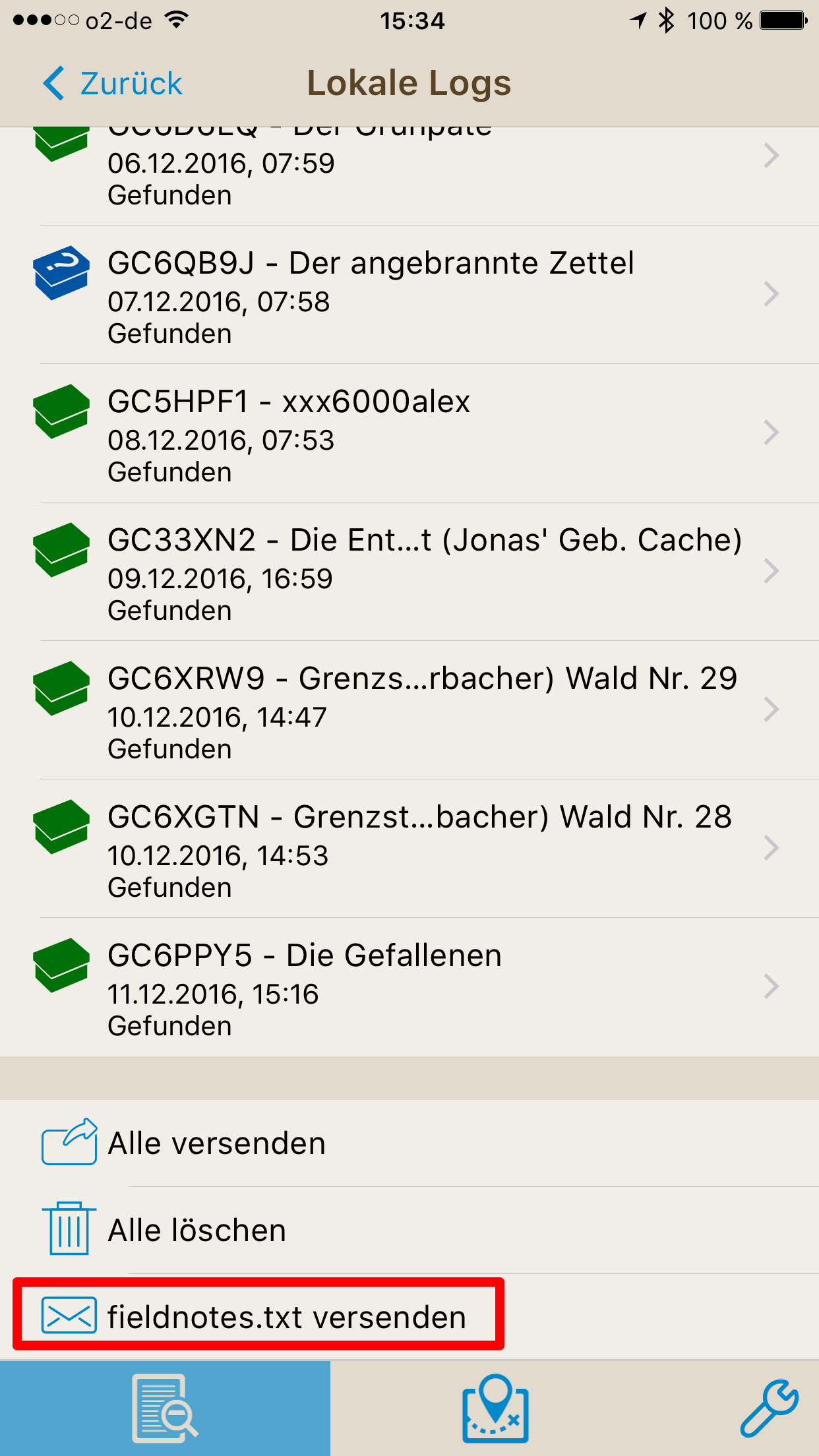Select Alle versenden to send all logs

coord(409,1143)
